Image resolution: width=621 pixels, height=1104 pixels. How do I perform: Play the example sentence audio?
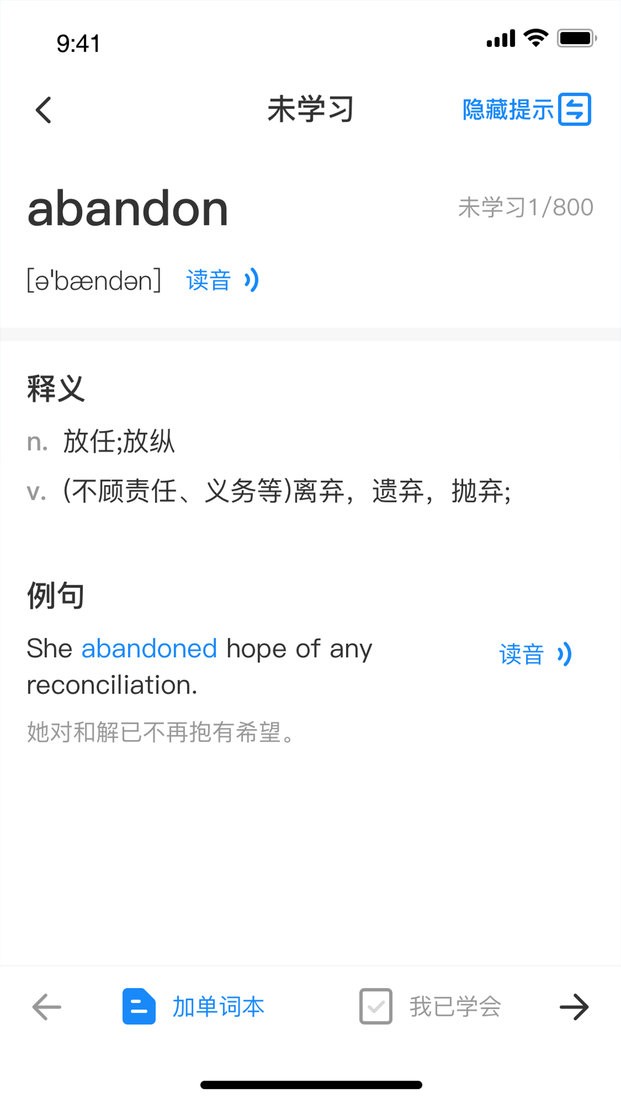tap(535, 655)
